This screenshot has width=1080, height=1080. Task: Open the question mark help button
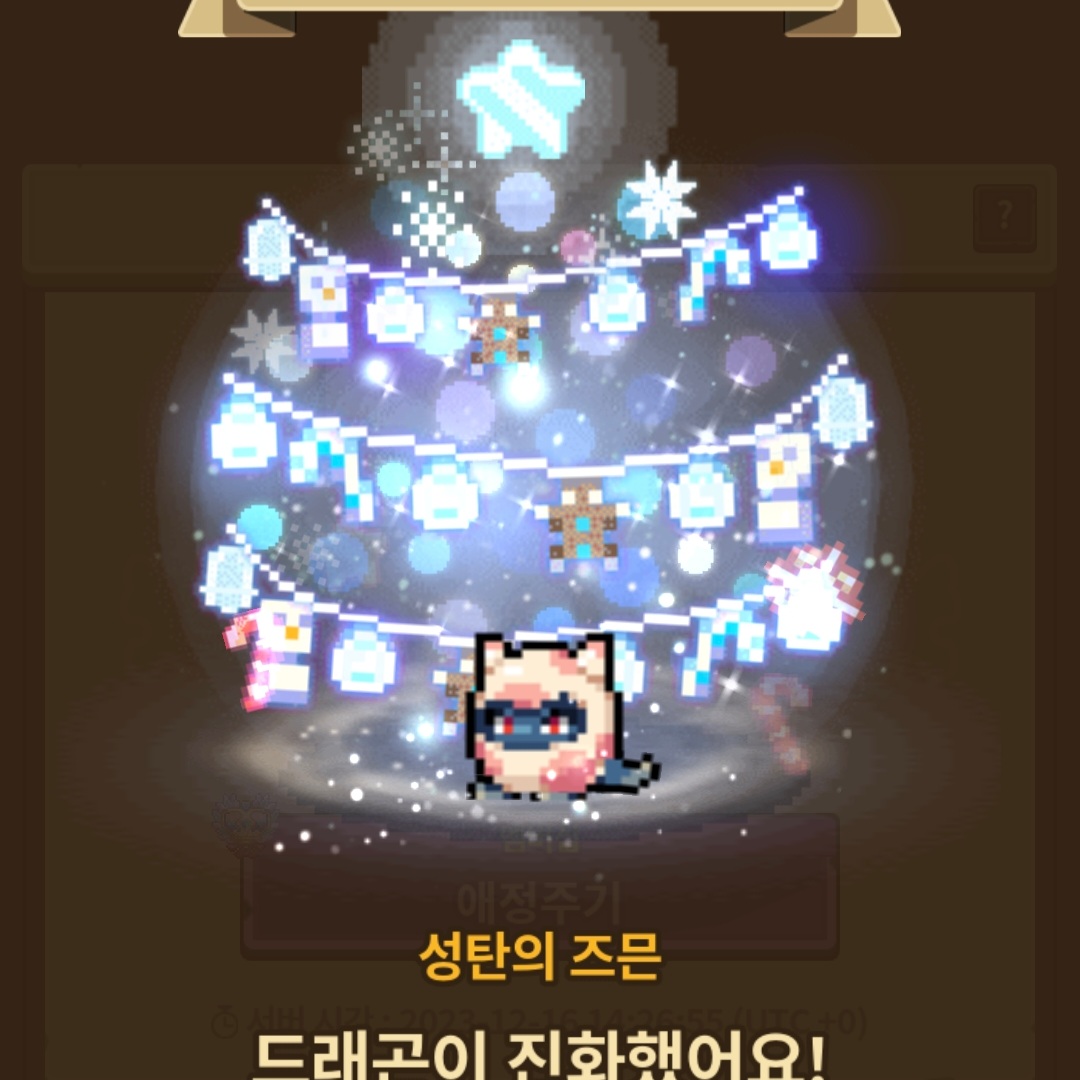(1004, 218)
